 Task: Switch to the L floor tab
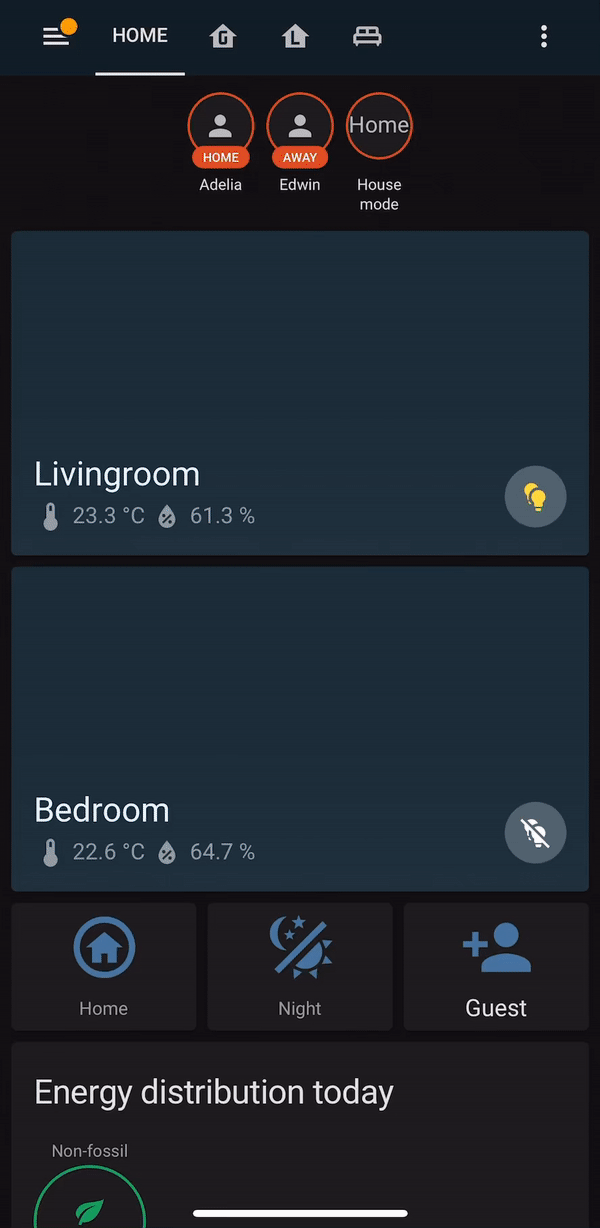295,37
